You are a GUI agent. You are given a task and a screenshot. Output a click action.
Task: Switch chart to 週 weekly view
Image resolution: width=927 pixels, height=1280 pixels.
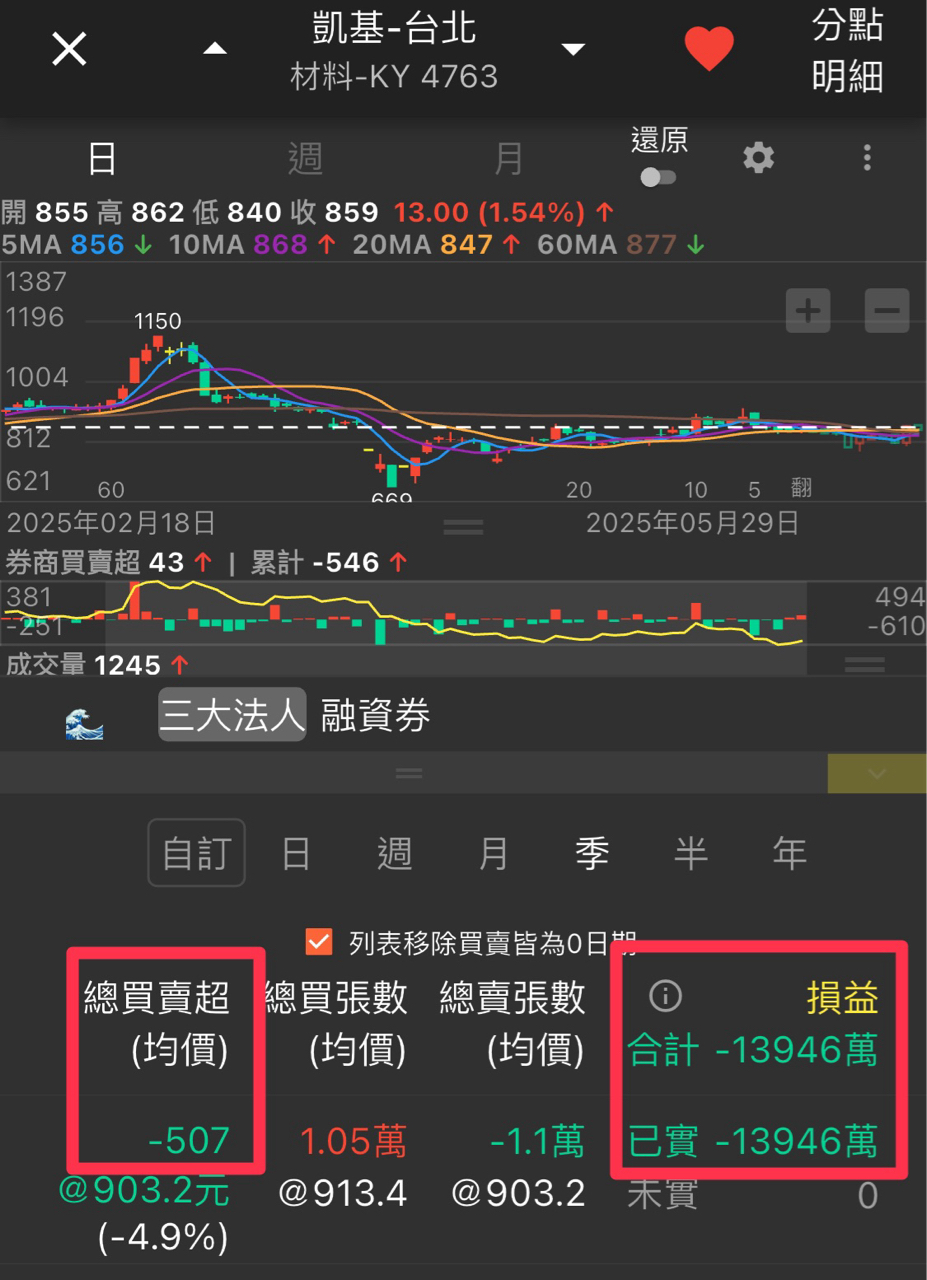click(305, 159)
